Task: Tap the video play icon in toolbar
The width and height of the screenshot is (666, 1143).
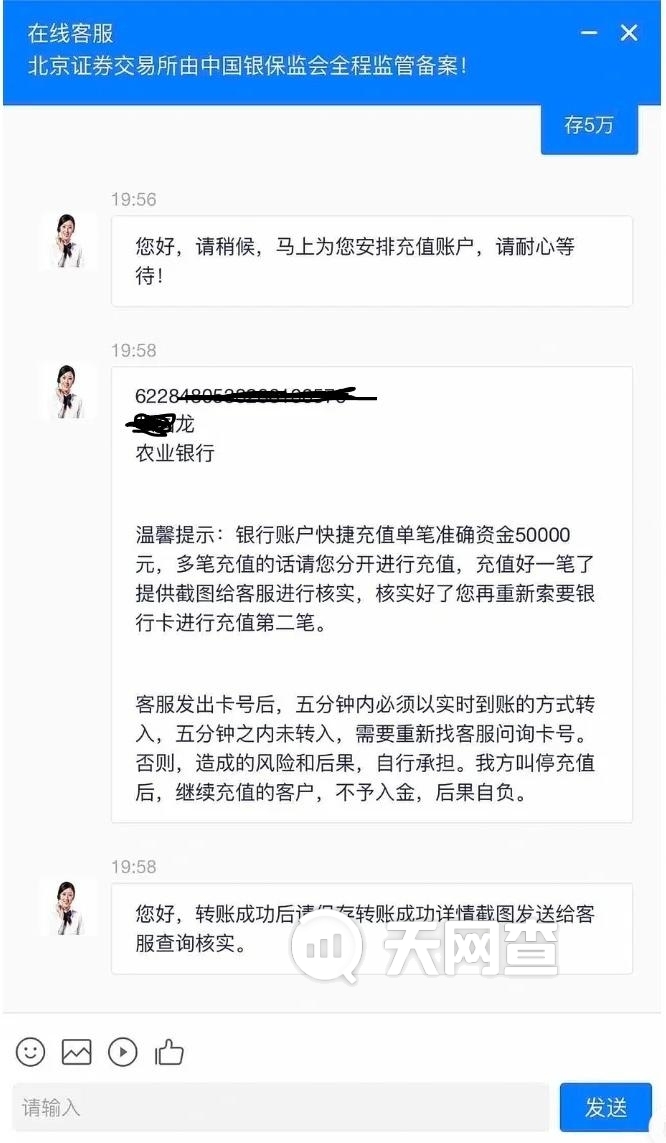Action: [123, 1051]
